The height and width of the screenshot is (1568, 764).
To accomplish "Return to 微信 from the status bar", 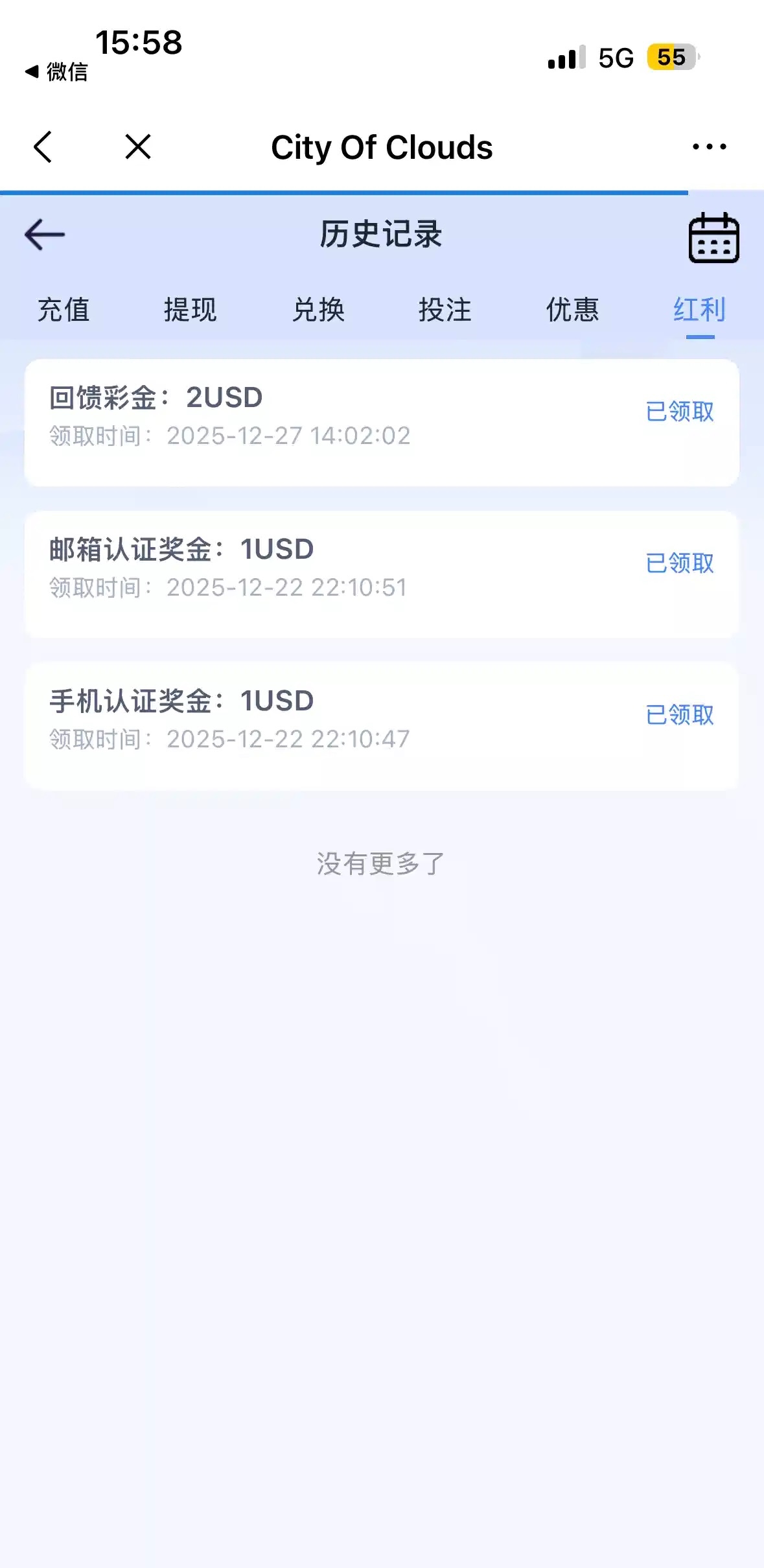I will pos(56,71).
